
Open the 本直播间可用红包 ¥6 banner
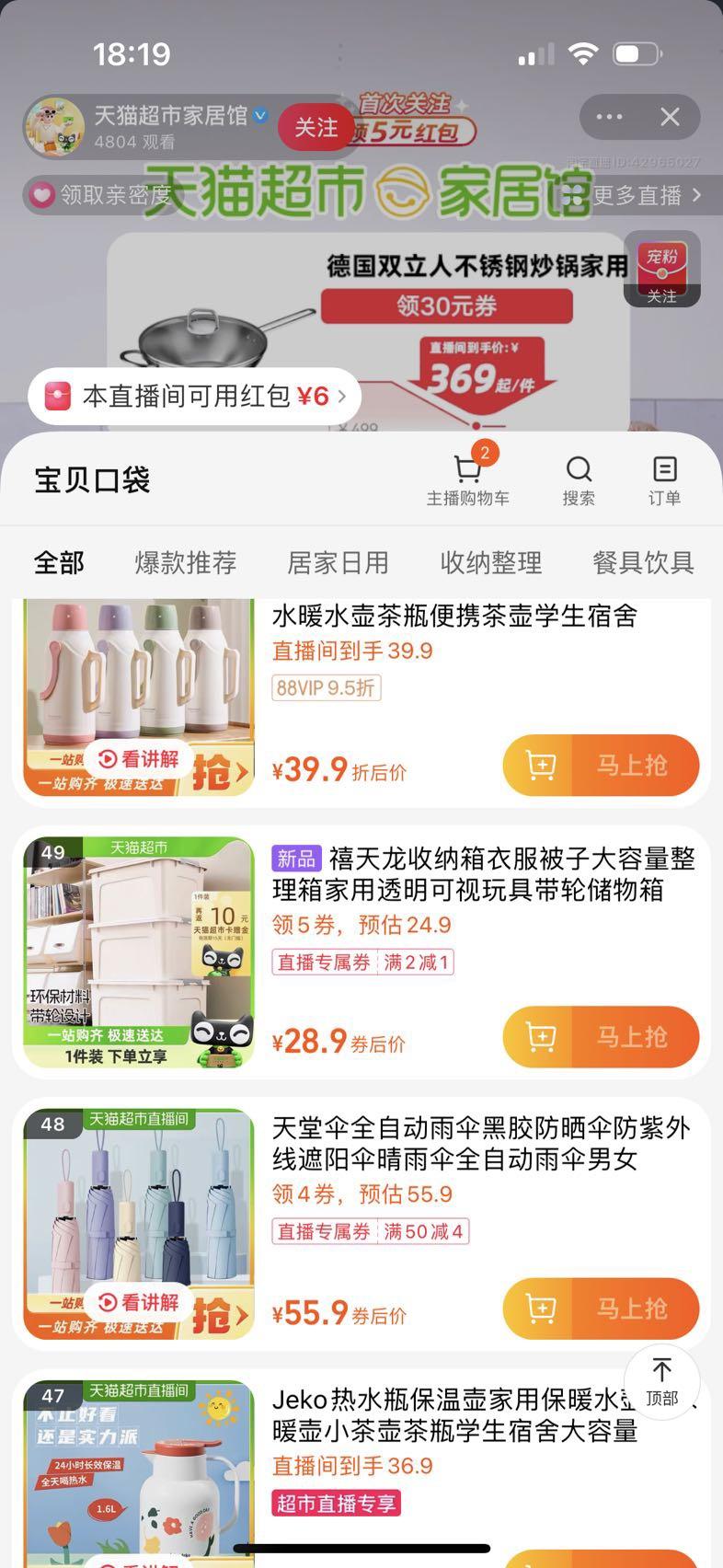194,397
